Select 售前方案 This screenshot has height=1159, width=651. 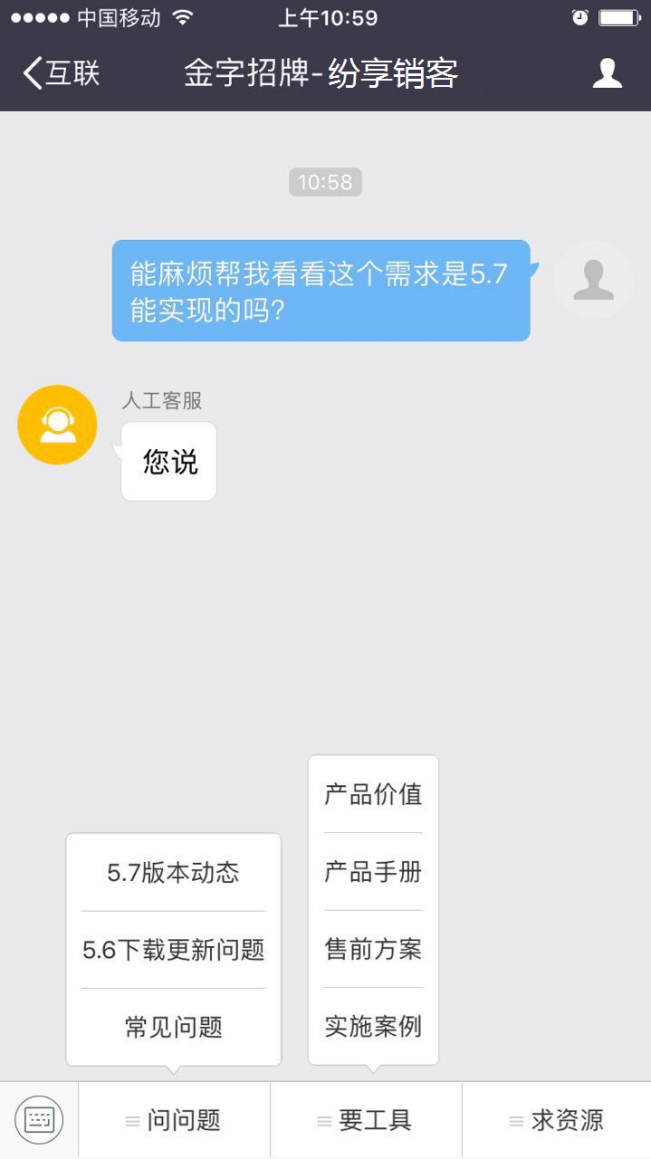point(373,949)
